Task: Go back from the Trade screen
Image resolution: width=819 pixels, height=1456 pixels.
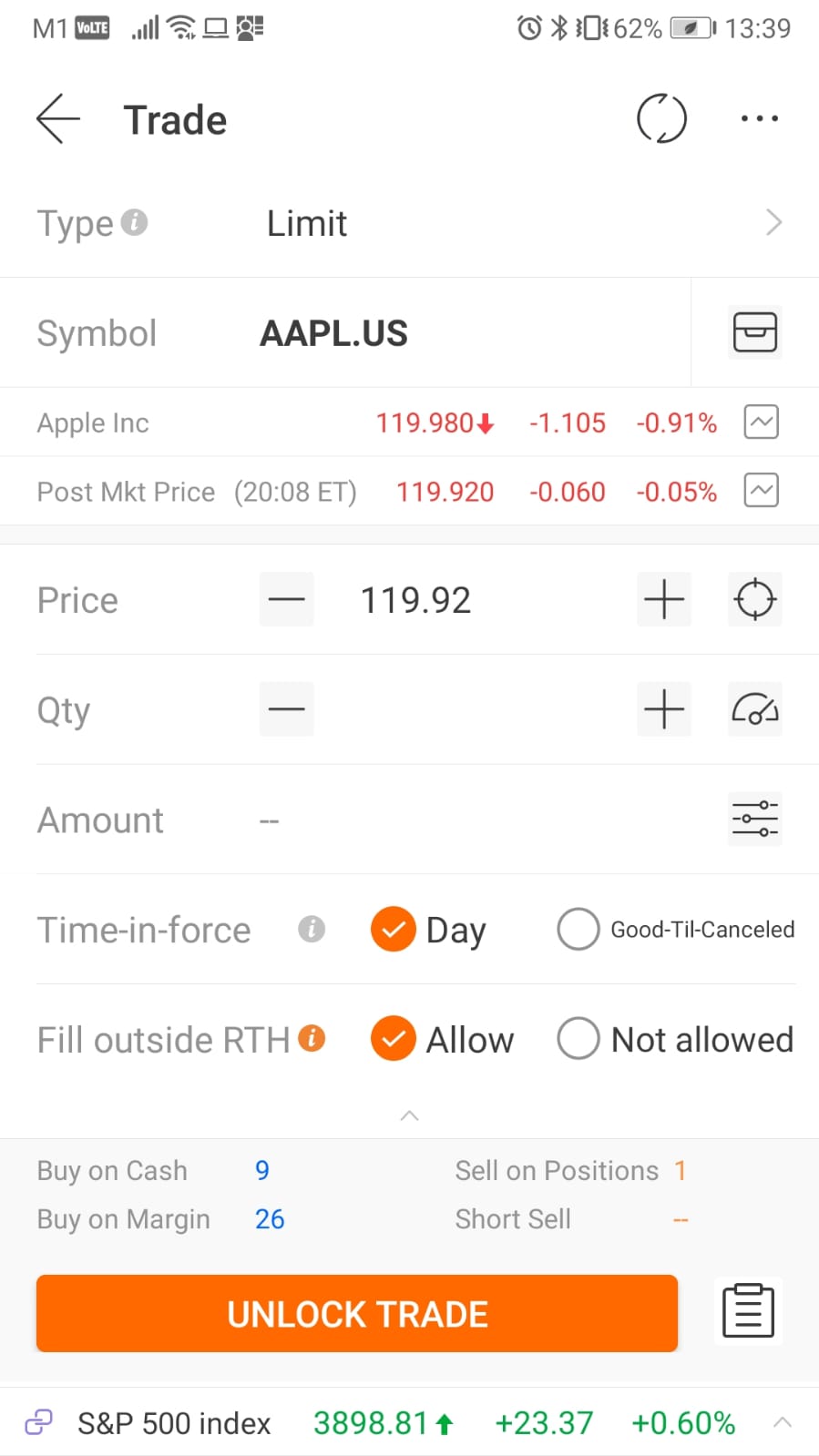Action: tap(58, 118)
